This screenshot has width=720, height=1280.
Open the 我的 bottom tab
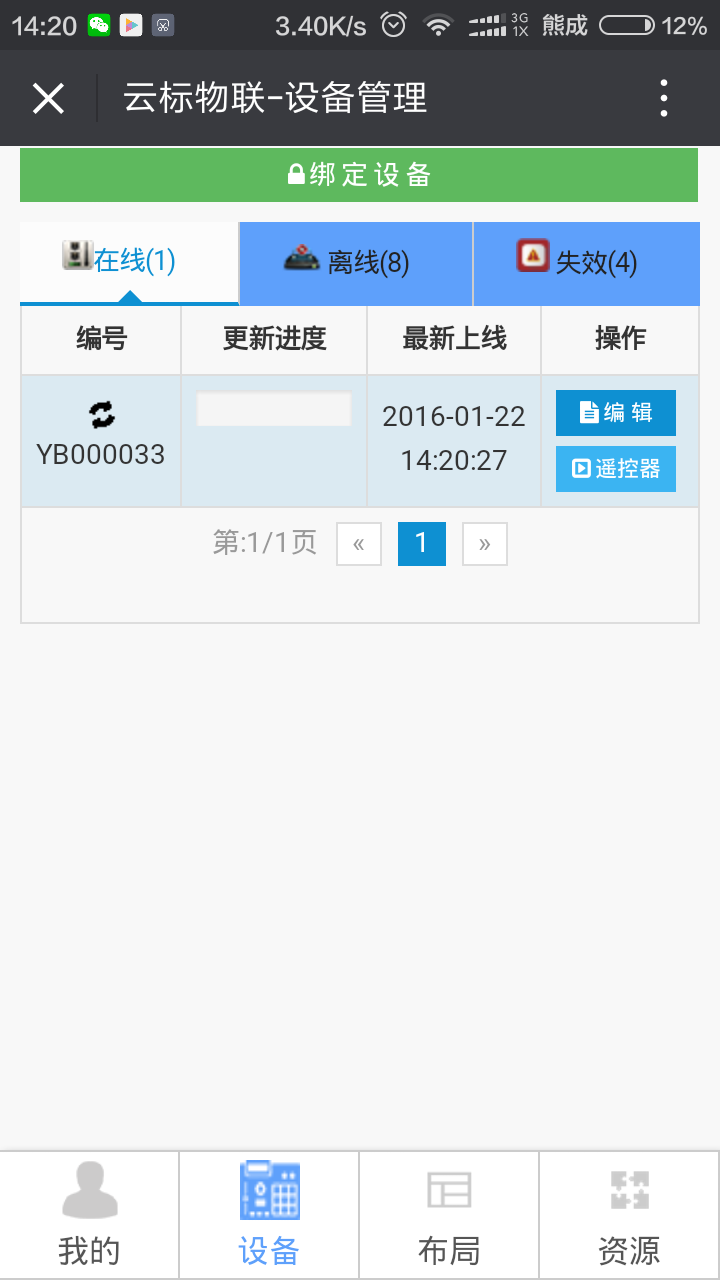[90, 1215]
